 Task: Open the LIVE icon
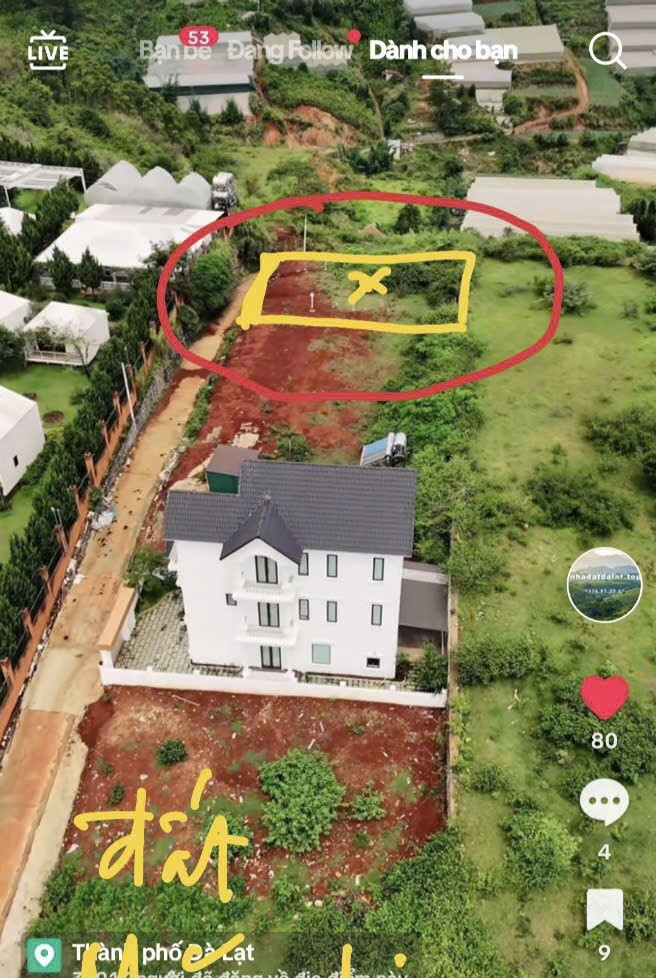coord(48,50)
